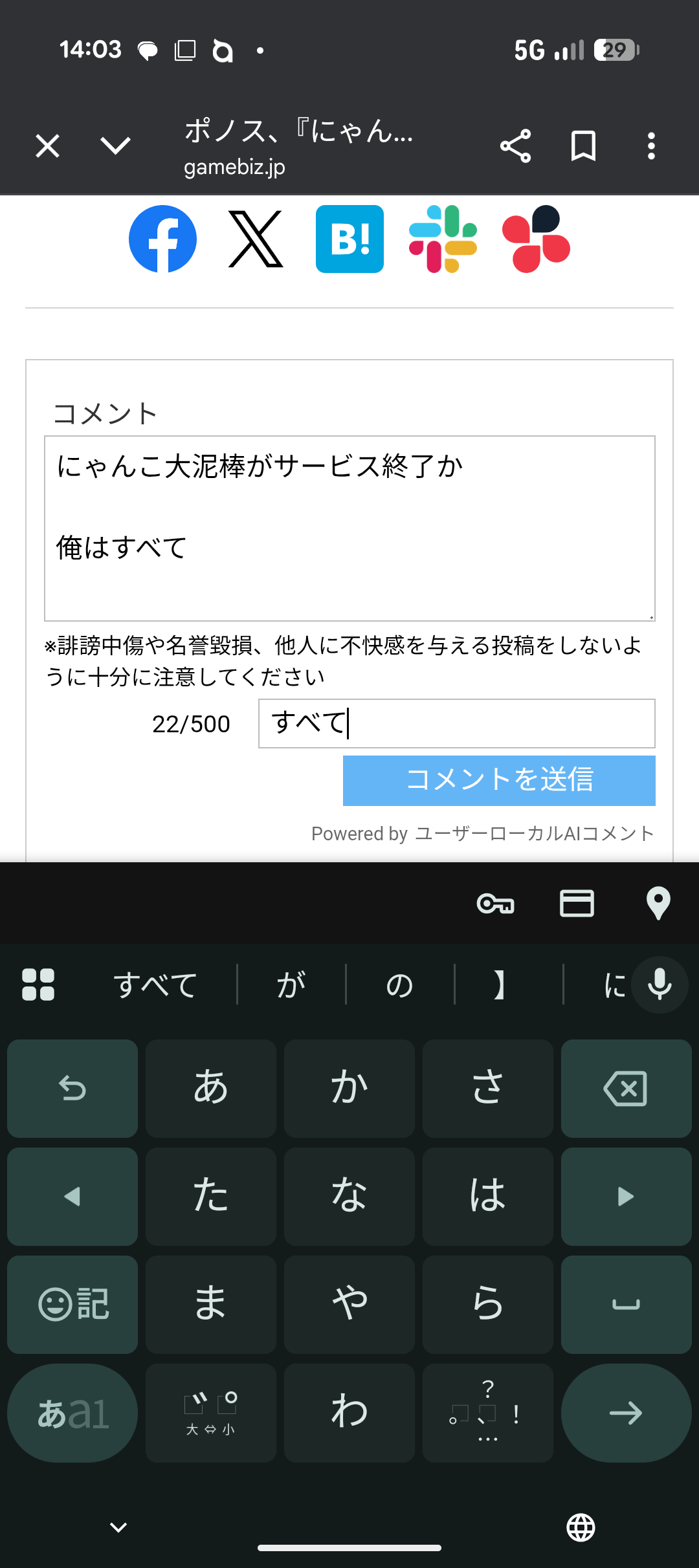Share this gamebiz.jp page
Image resolution: width=699 pixels, height=1568 pixels.
(x=515, y=146)
